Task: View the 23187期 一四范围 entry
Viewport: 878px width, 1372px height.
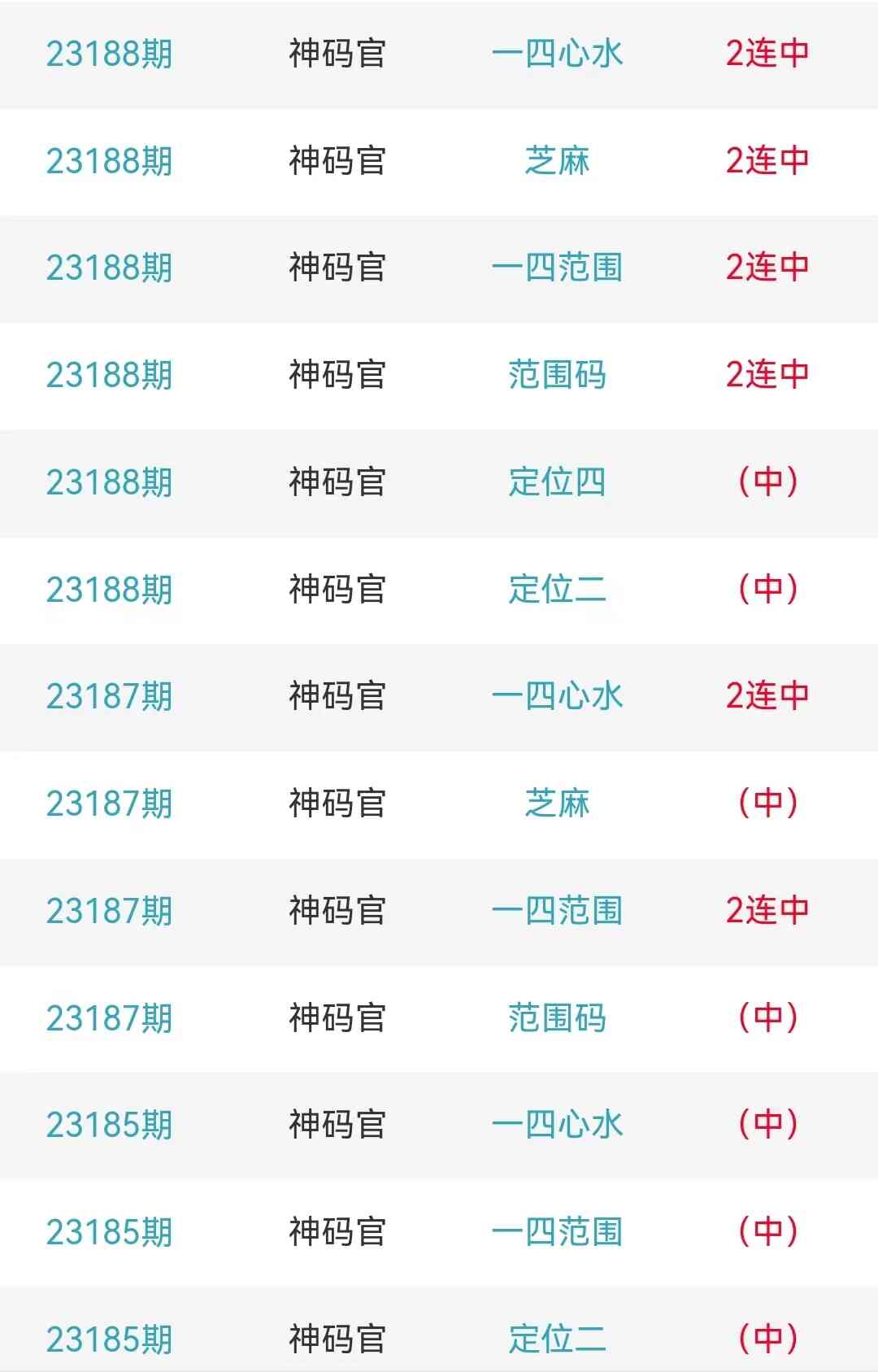Action: click(x=557, y=911)
